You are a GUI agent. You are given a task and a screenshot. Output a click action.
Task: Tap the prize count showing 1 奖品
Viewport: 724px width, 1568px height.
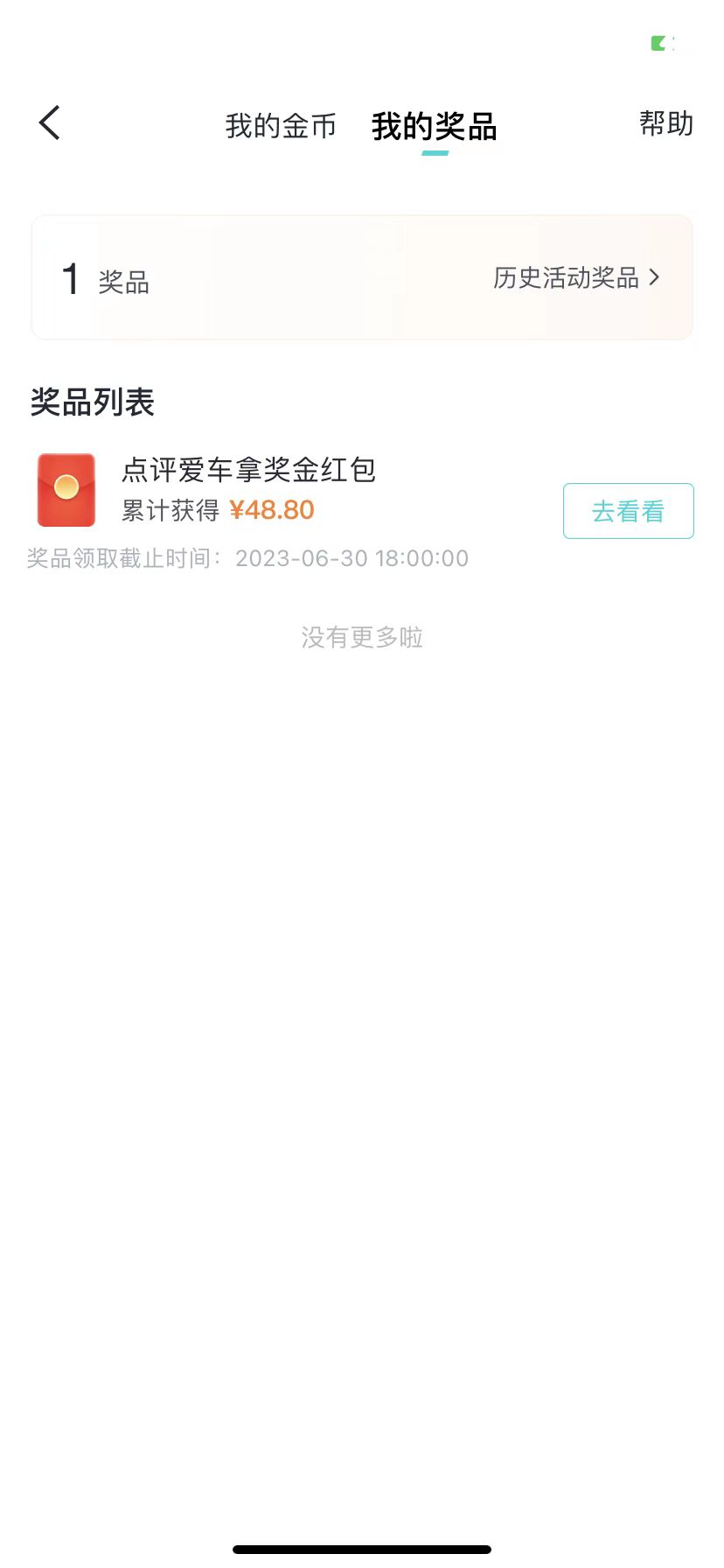tap(105, 278)
